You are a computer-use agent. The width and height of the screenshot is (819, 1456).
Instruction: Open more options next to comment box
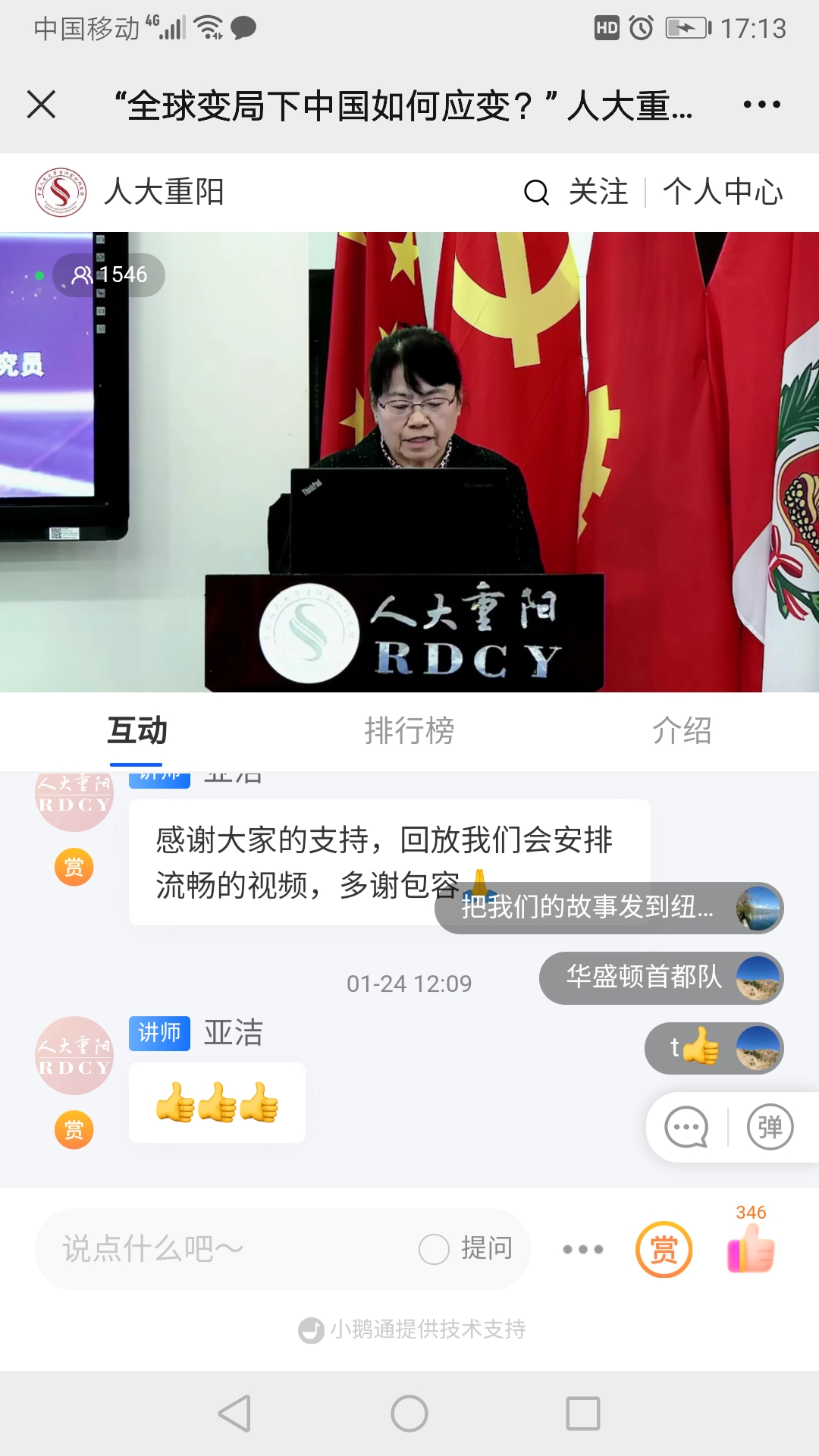[583, 1249]
